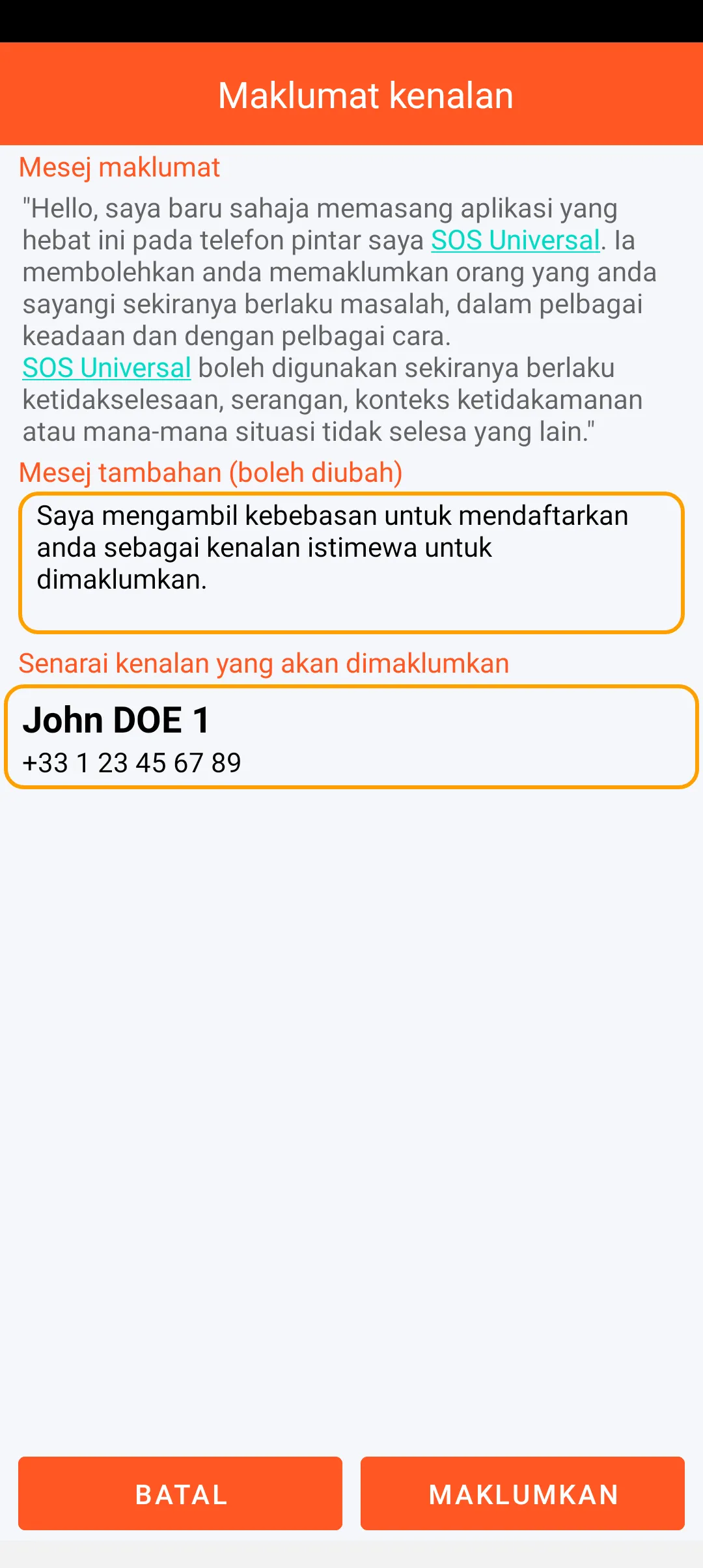The image size is (703, 1568).
Task: Select the John DOE 1 contact entry
Action: (351, 736)
